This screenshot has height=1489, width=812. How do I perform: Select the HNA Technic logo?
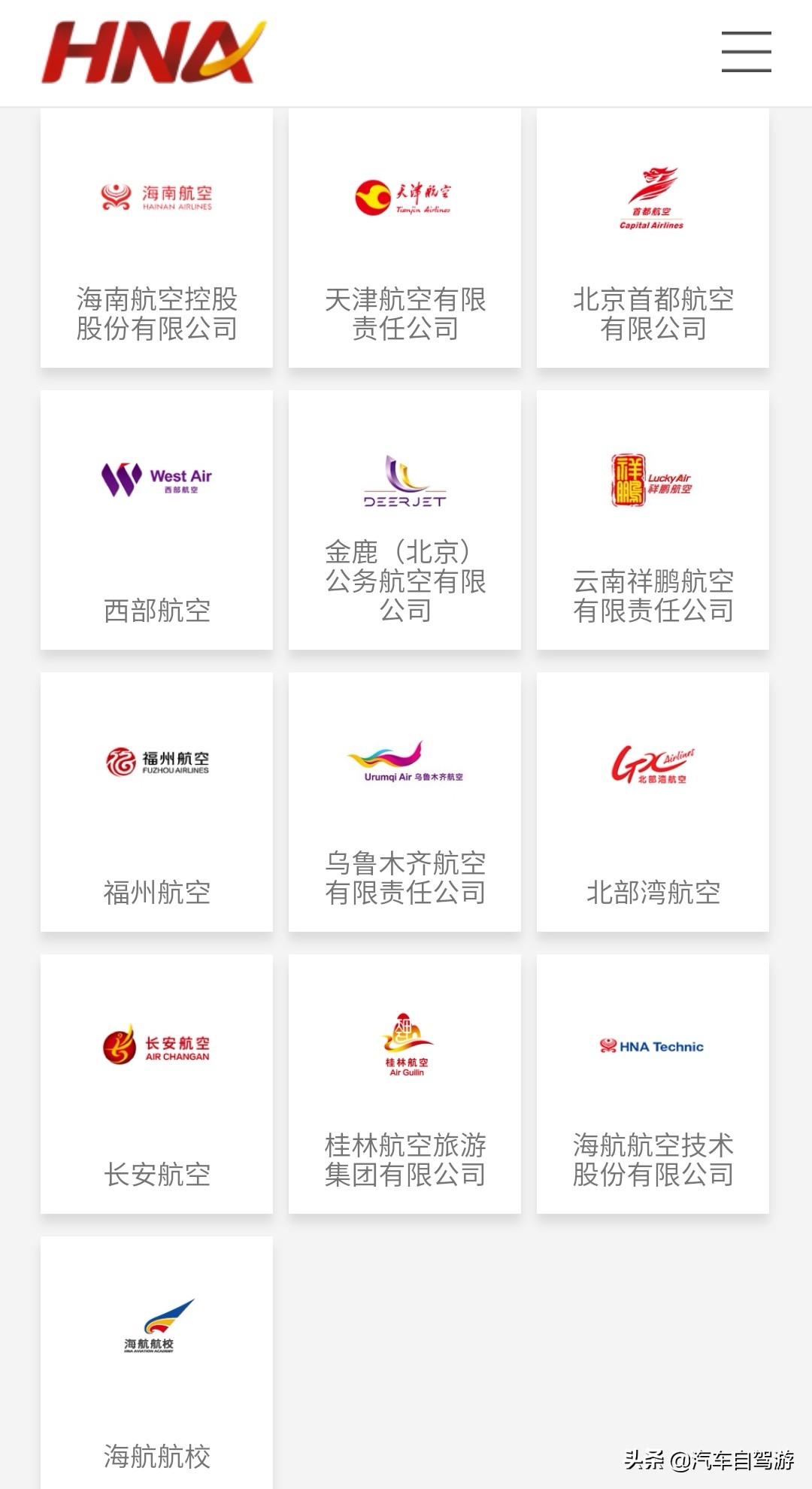pyautogui.click(x=653, y=1045)
